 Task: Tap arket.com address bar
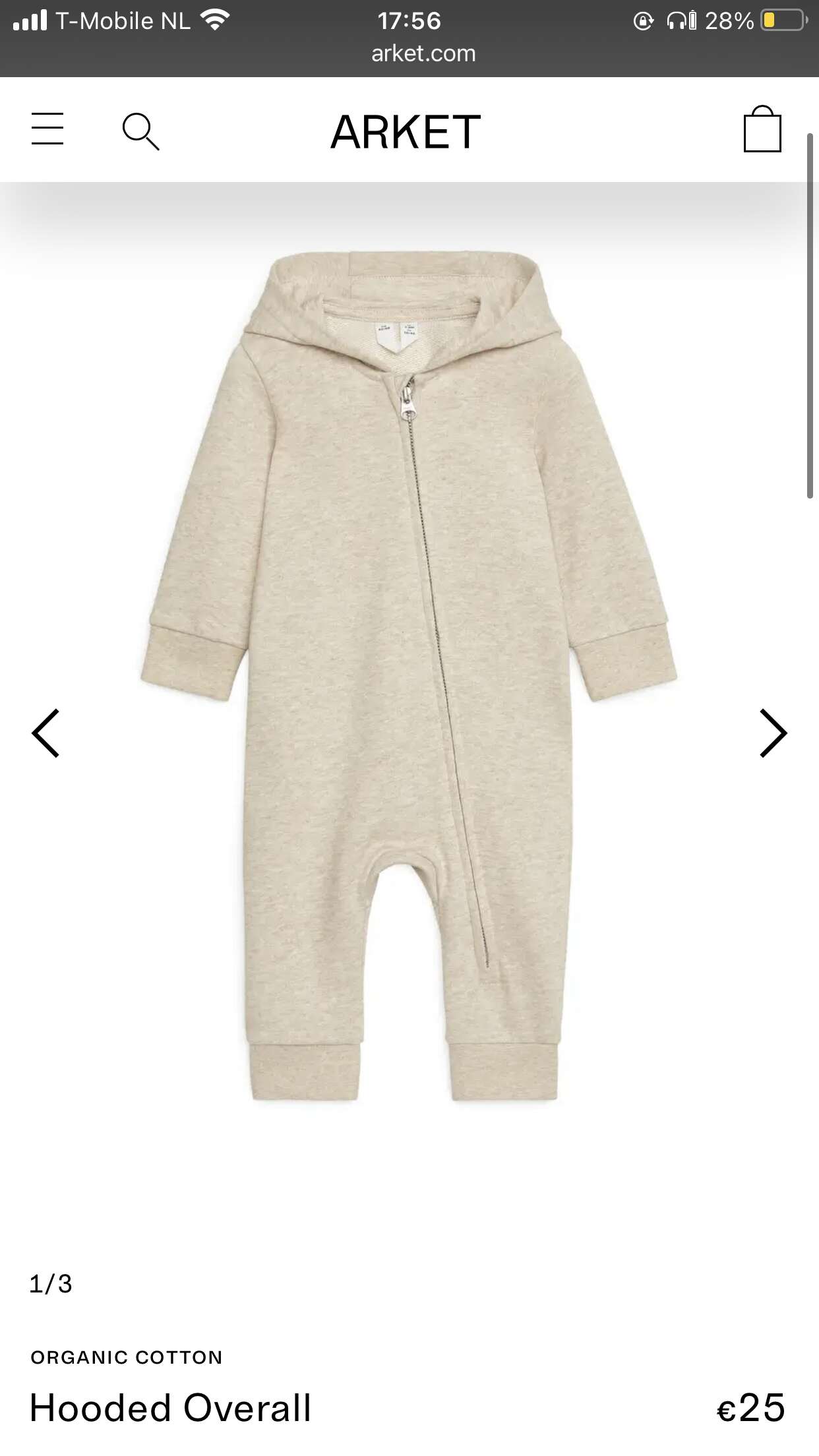423,53
